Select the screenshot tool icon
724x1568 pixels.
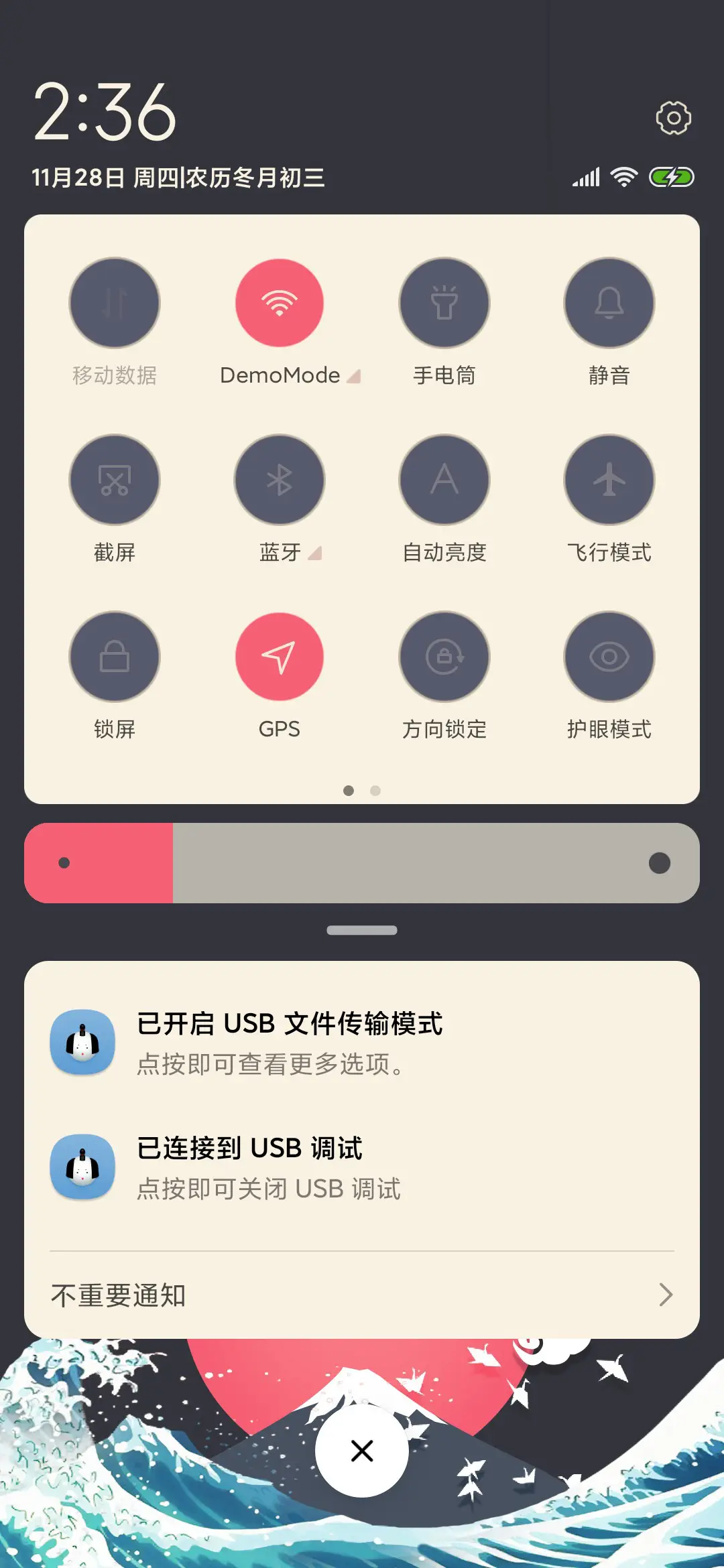[115, 480]
